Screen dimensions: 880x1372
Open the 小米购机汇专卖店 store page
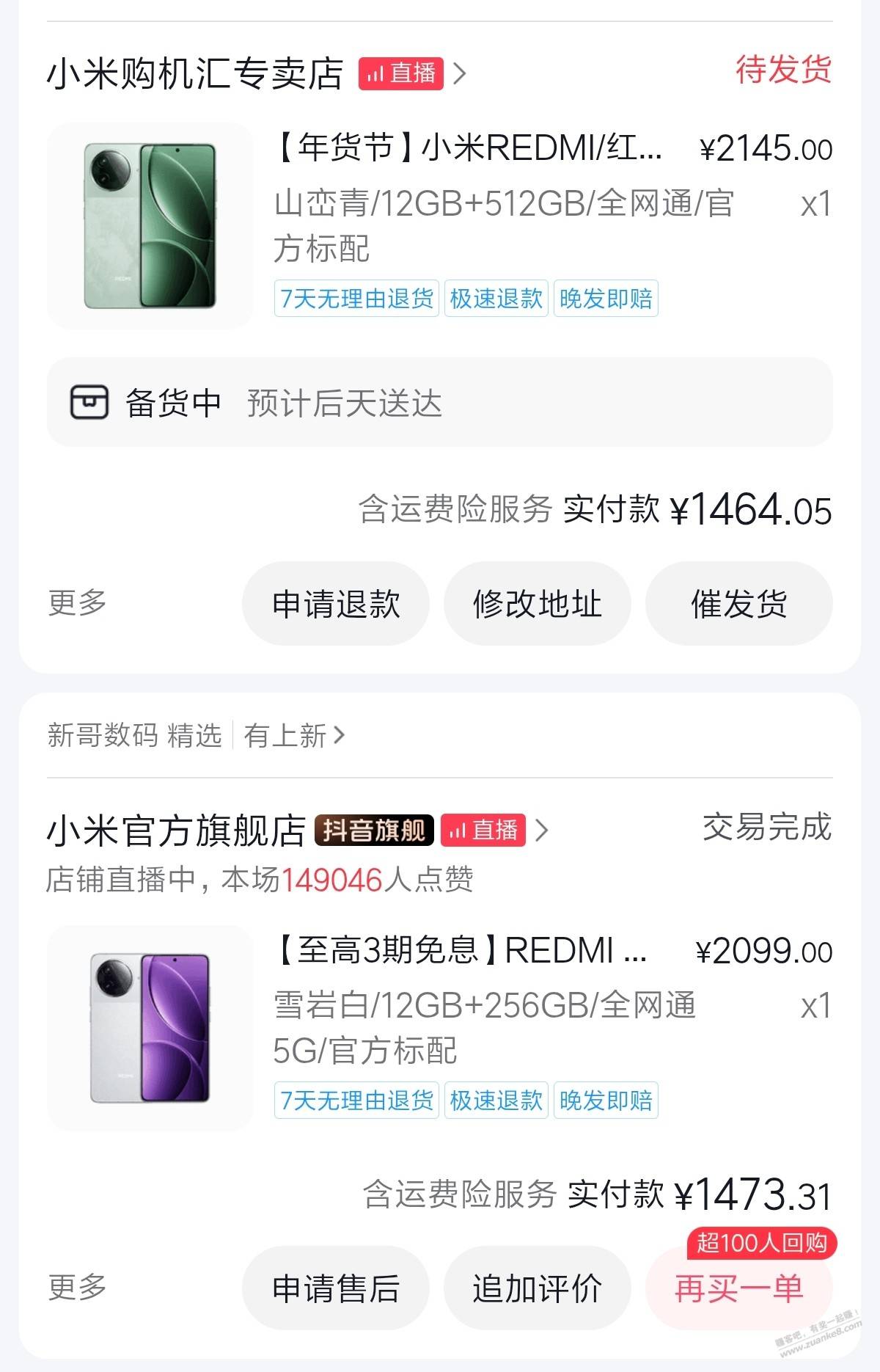[195, 73]
